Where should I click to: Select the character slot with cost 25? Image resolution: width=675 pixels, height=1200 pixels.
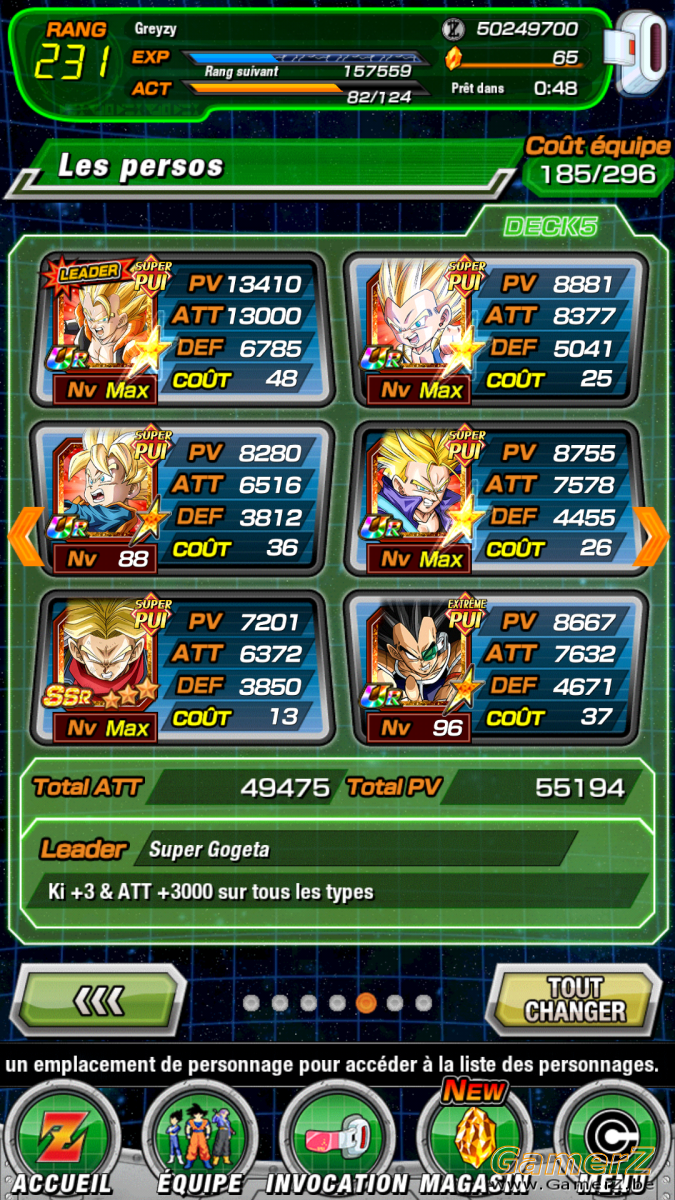coord(495,330)
